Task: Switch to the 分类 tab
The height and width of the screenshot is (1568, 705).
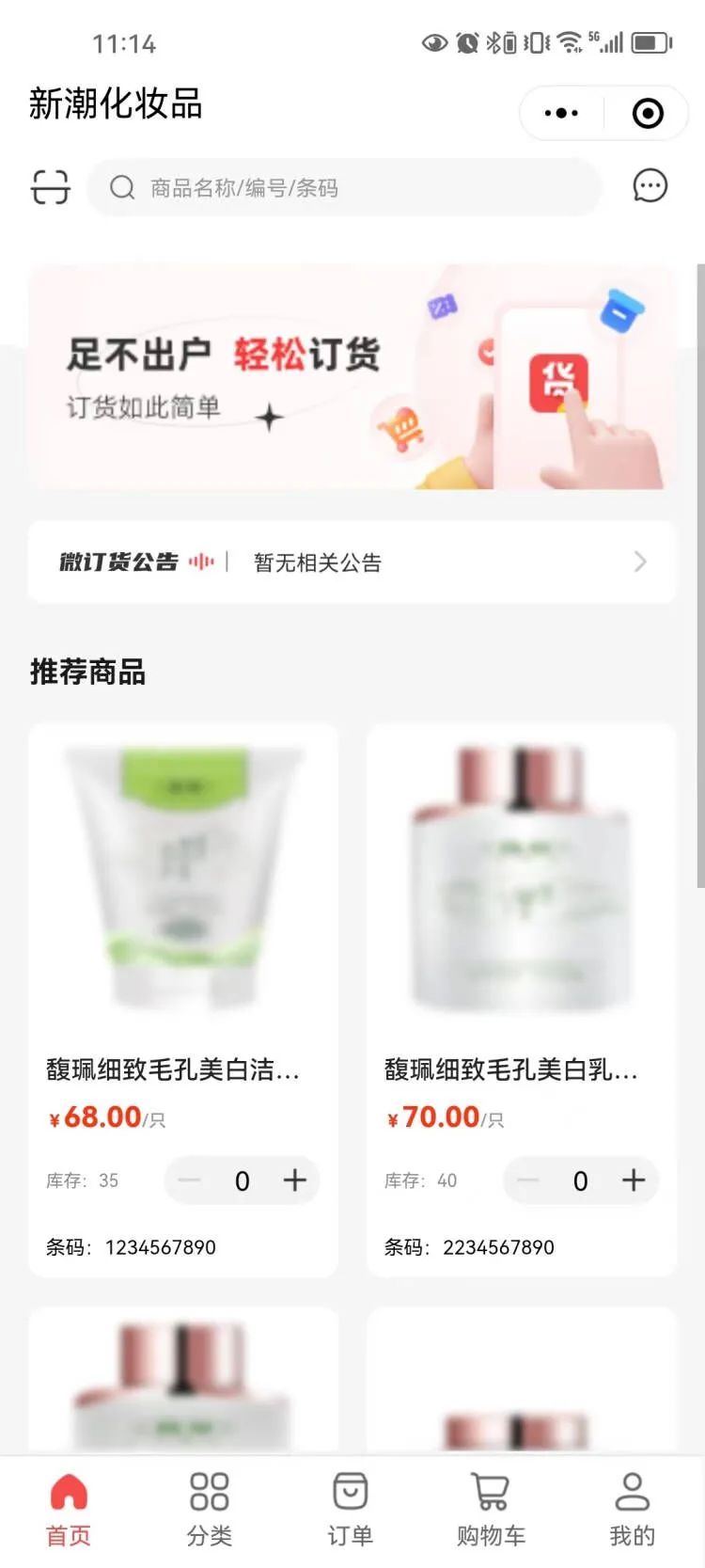Action: tap(209, 1510)
